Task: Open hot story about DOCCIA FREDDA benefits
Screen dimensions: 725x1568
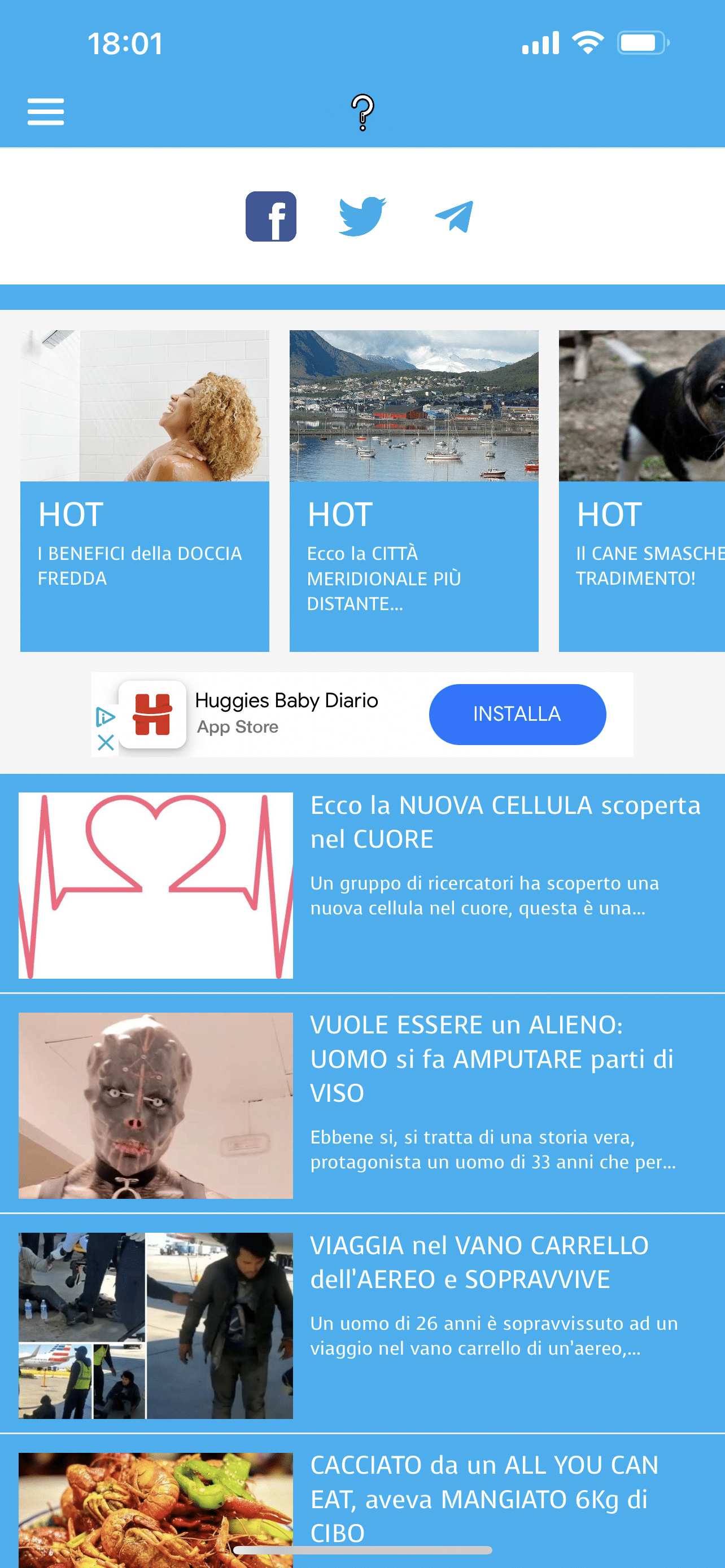Action: pos(145,490)
